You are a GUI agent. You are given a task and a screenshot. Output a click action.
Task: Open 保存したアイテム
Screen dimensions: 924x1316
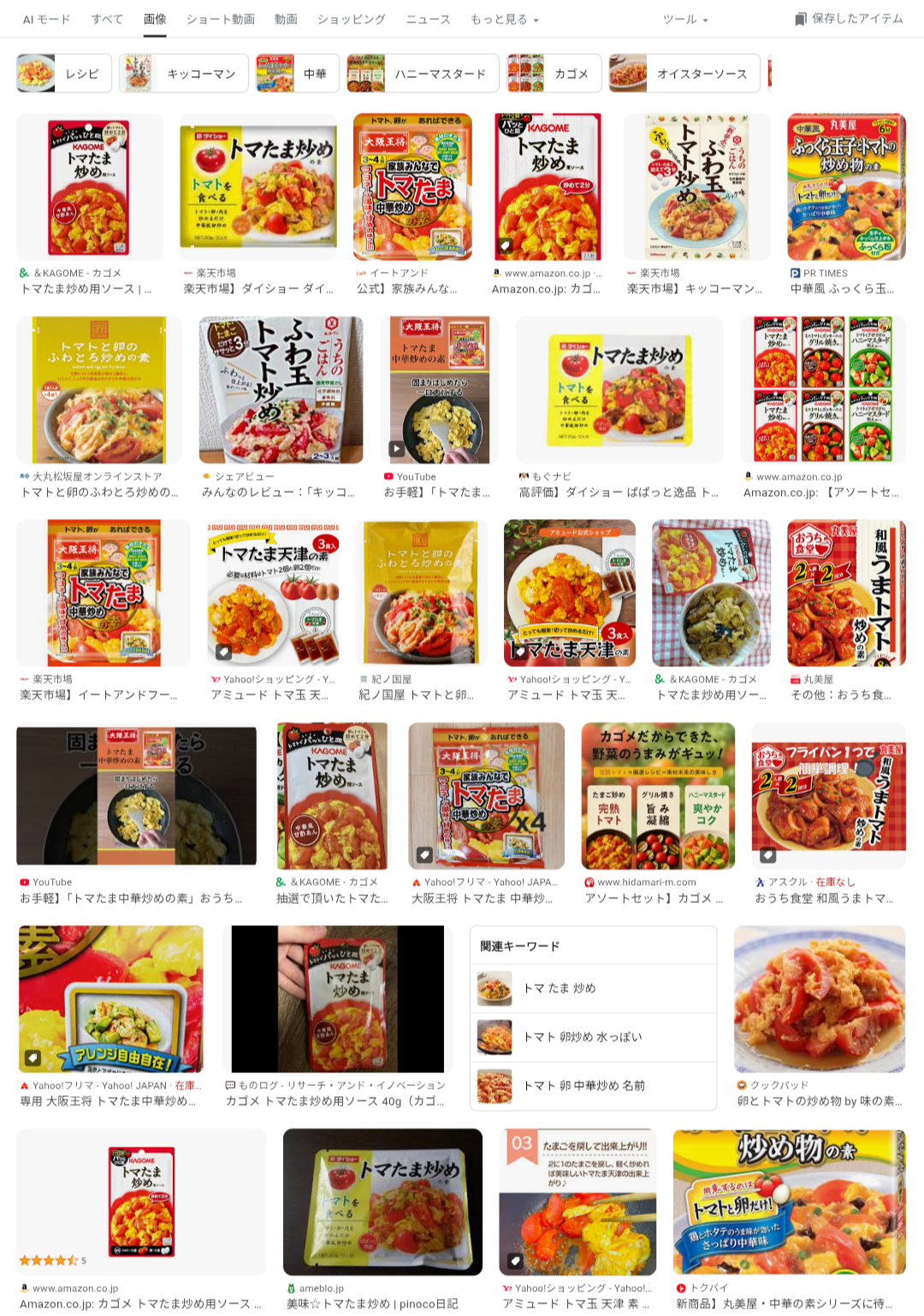[x=849, y=19]
